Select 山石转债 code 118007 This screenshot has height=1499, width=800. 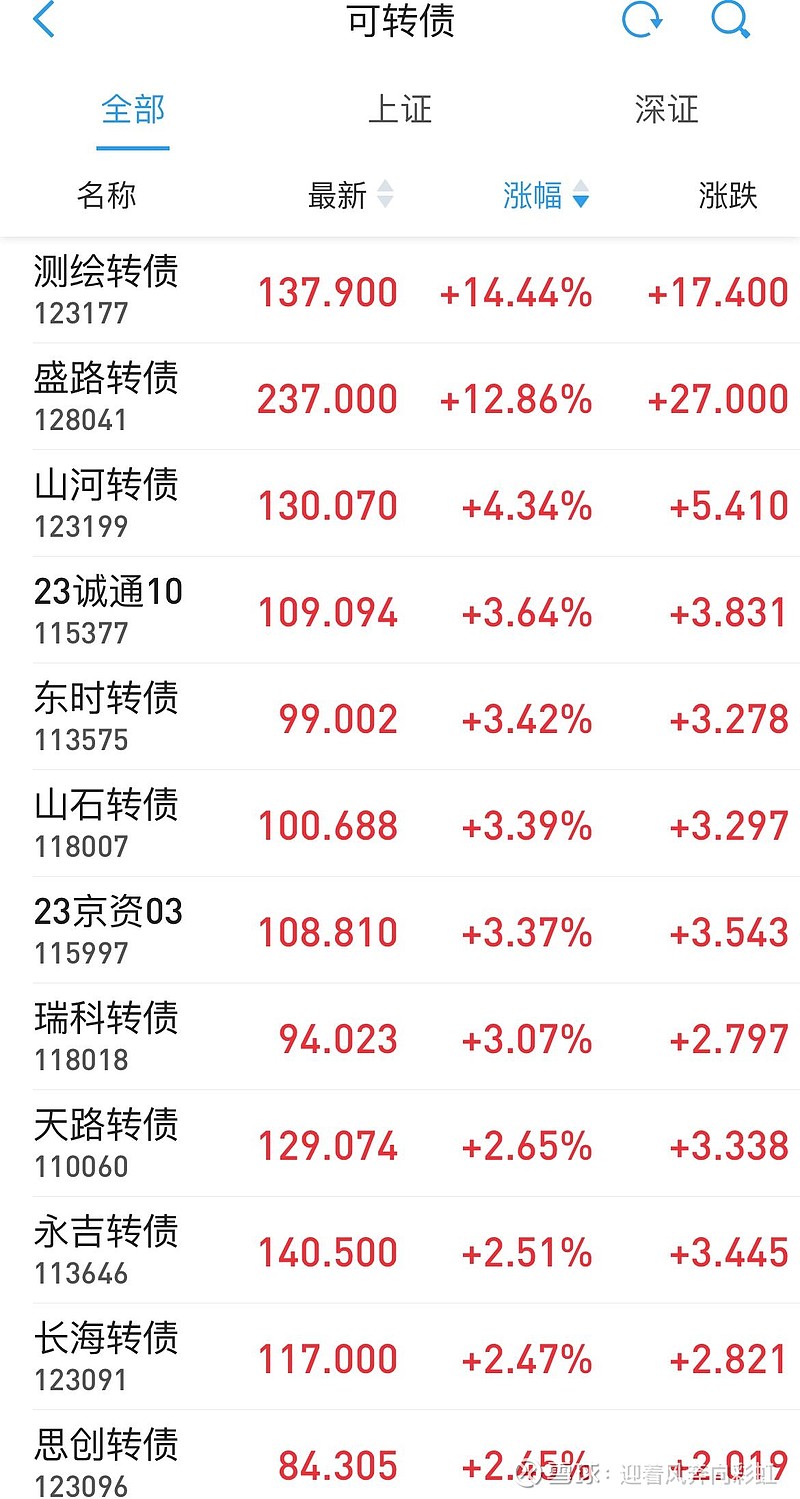tap(400, 824)
